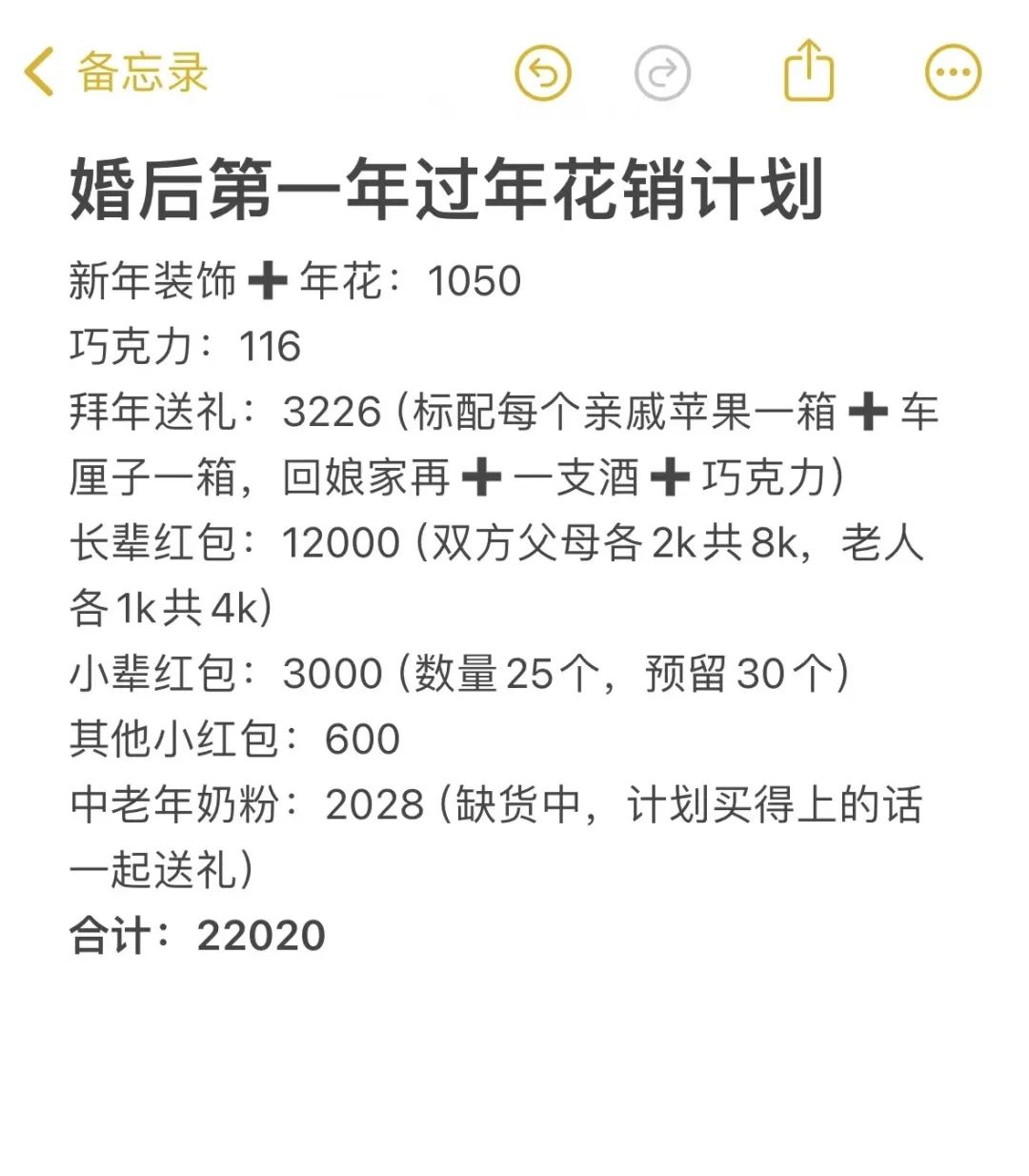Redo the last edit
The width and height of the screenshot is (1029, 1176).
click(x=662, y=72)
